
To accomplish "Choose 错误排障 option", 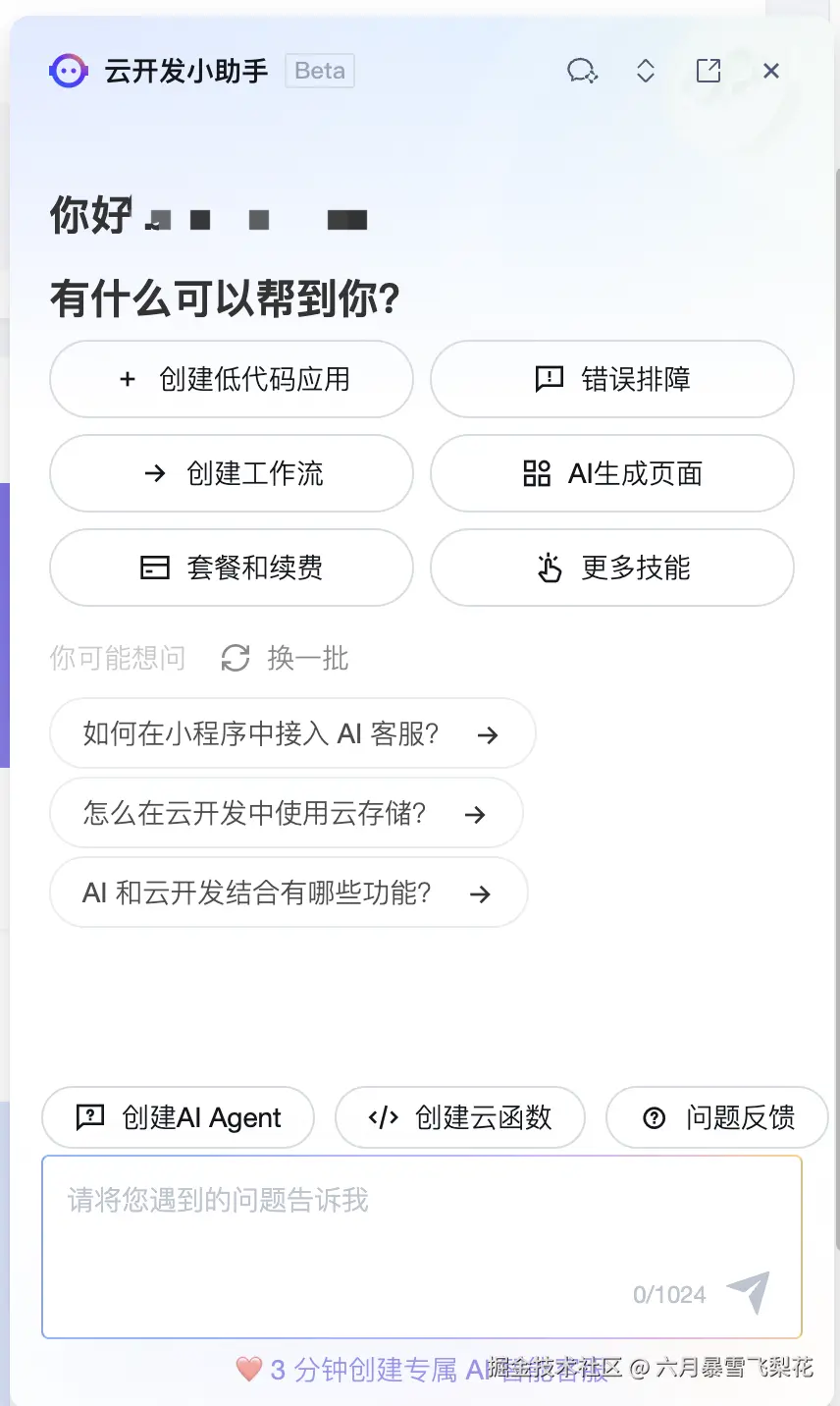I will 611,379.
